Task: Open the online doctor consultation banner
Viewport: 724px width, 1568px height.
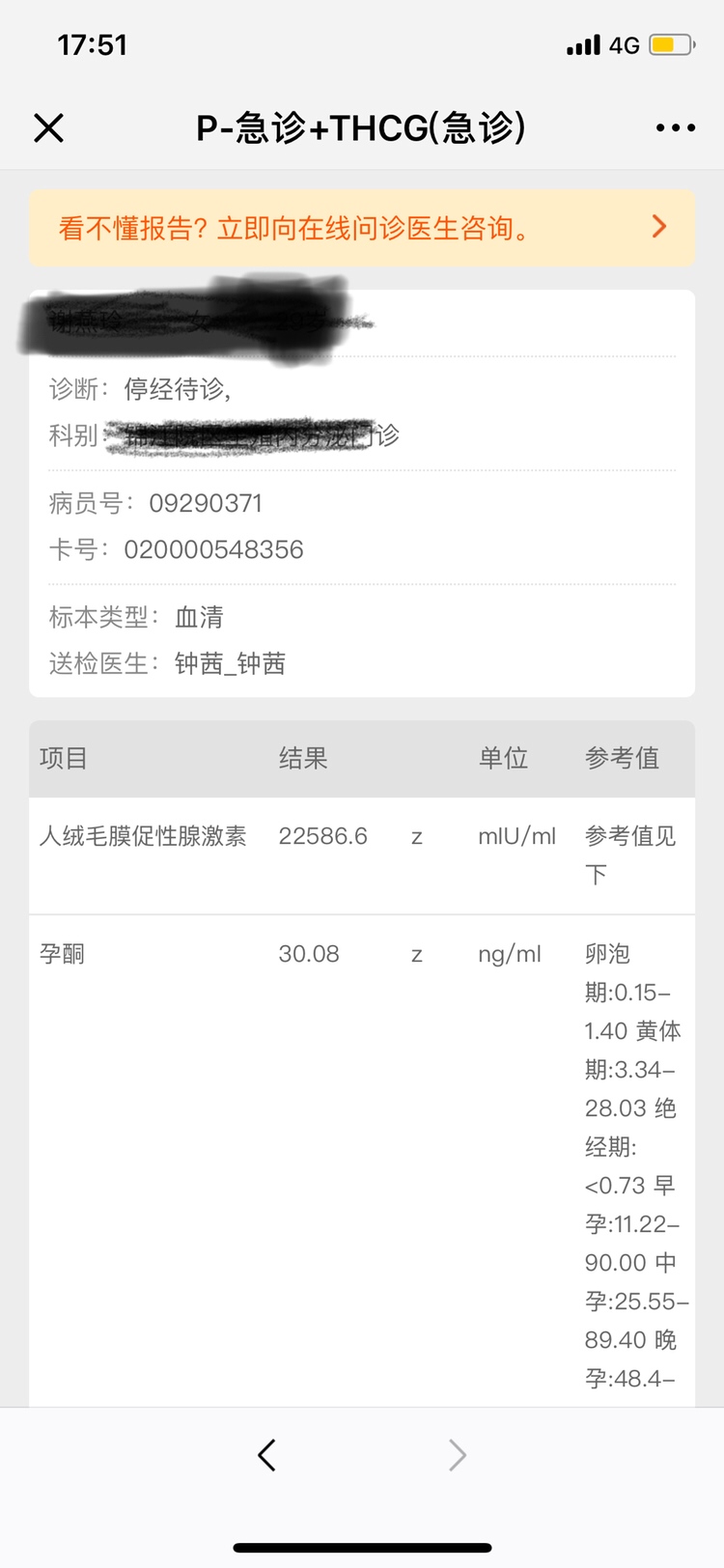Action: (362, 228)
